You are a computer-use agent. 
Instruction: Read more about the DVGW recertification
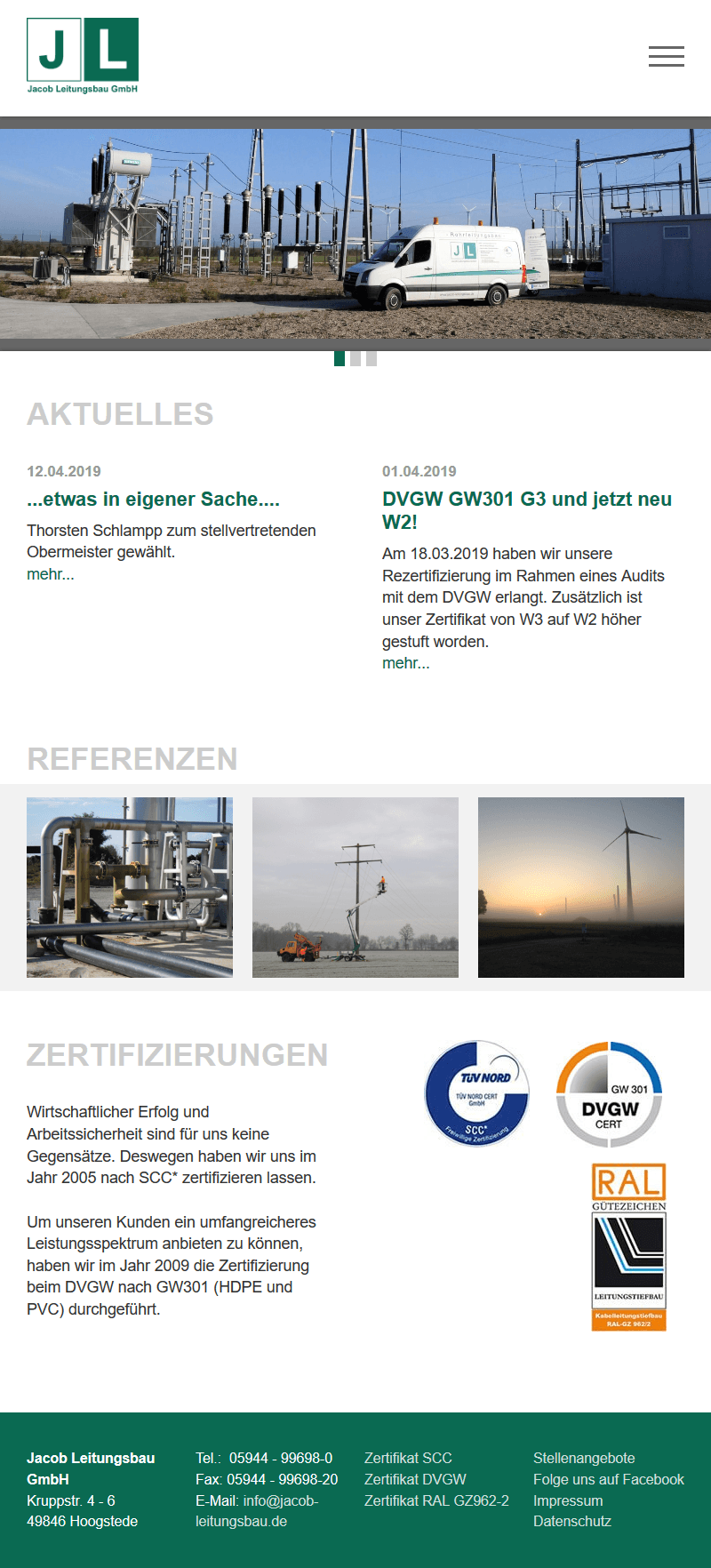click(405, 663)
